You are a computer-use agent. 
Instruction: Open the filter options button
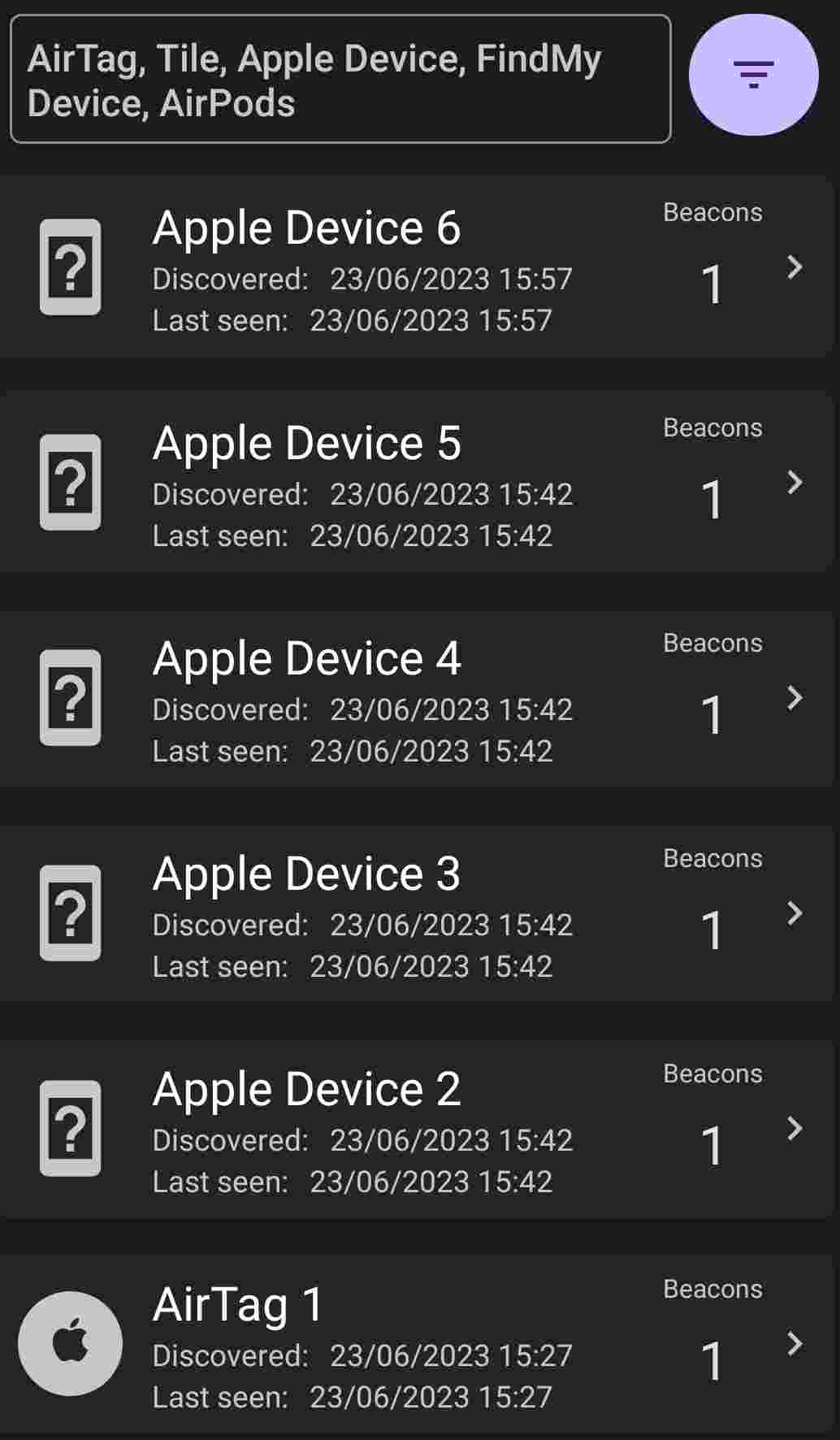tap(753, 75)
